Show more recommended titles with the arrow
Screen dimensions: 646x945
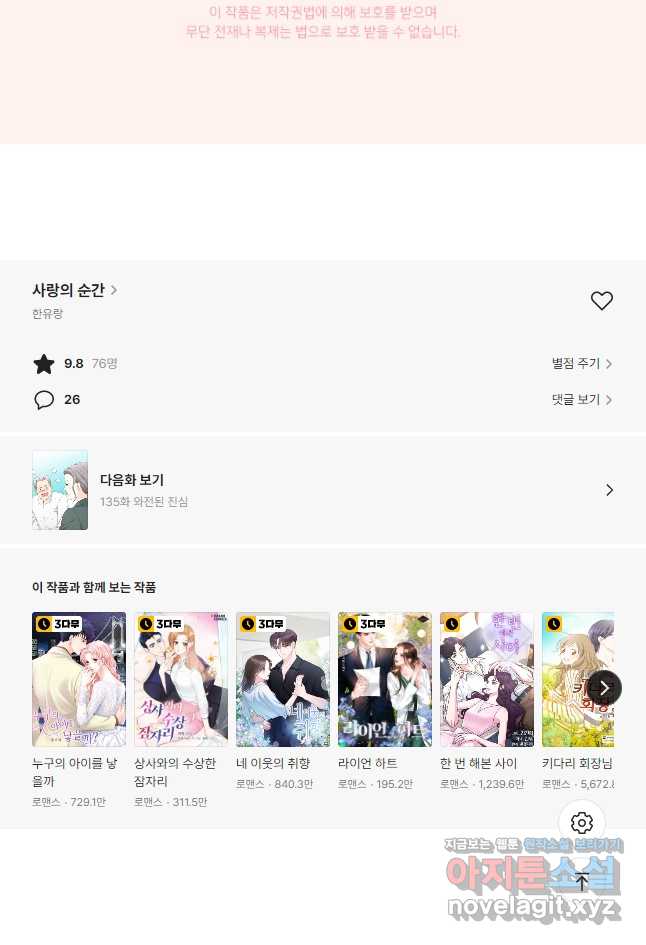tap(604, 688)
